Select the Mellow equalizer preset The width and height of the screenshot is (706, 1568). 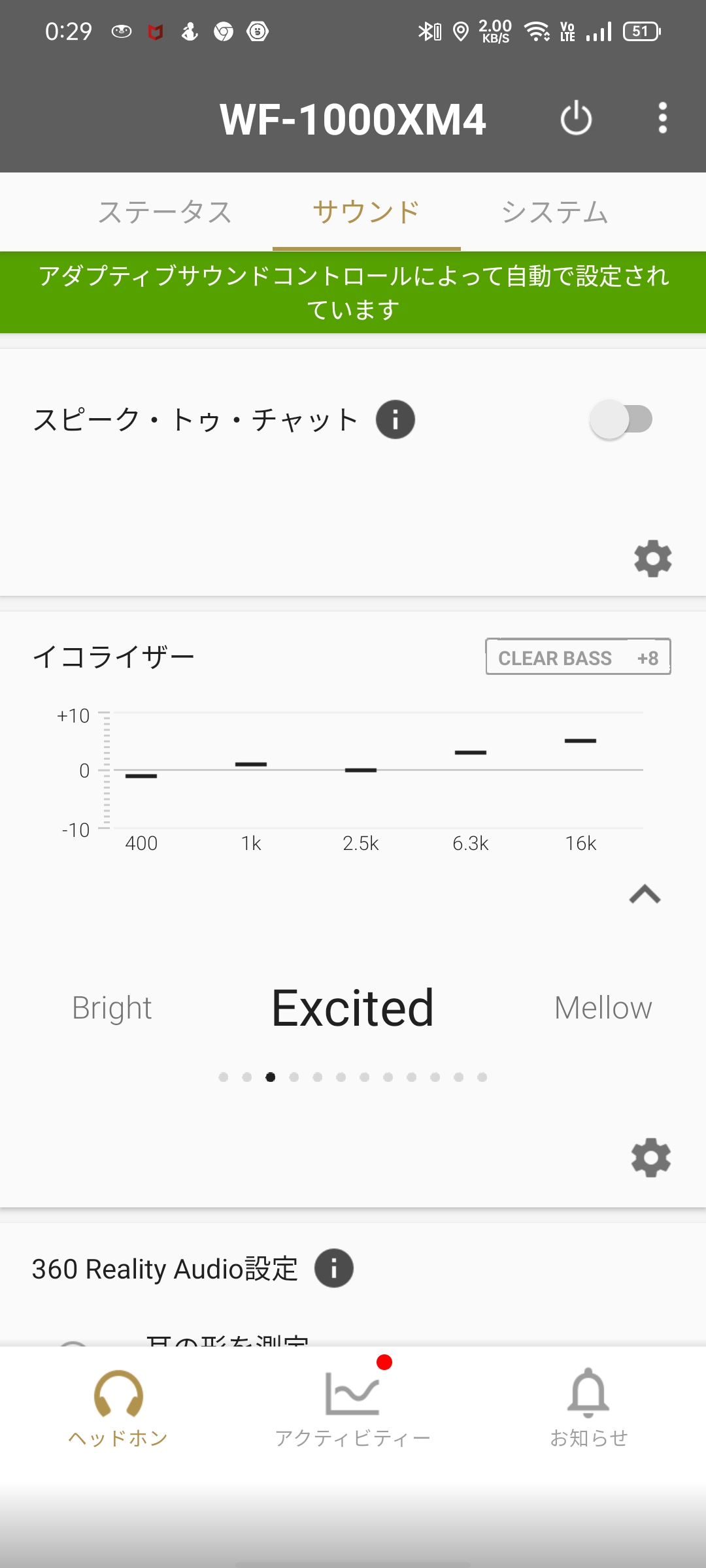(603, 1007)
